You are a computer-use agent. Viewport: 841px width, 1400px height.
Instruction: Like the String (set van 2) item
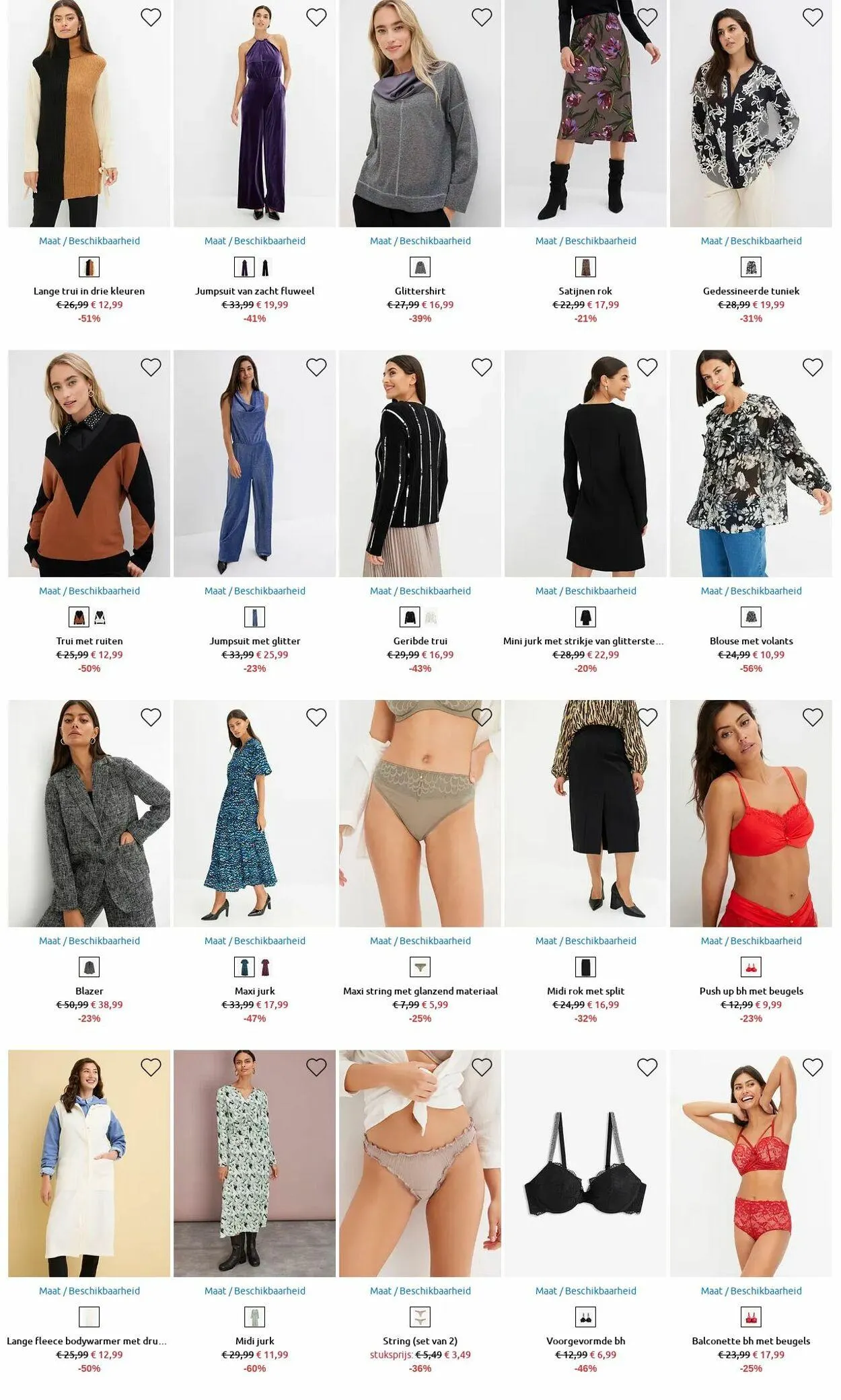tap(482, 1067)
